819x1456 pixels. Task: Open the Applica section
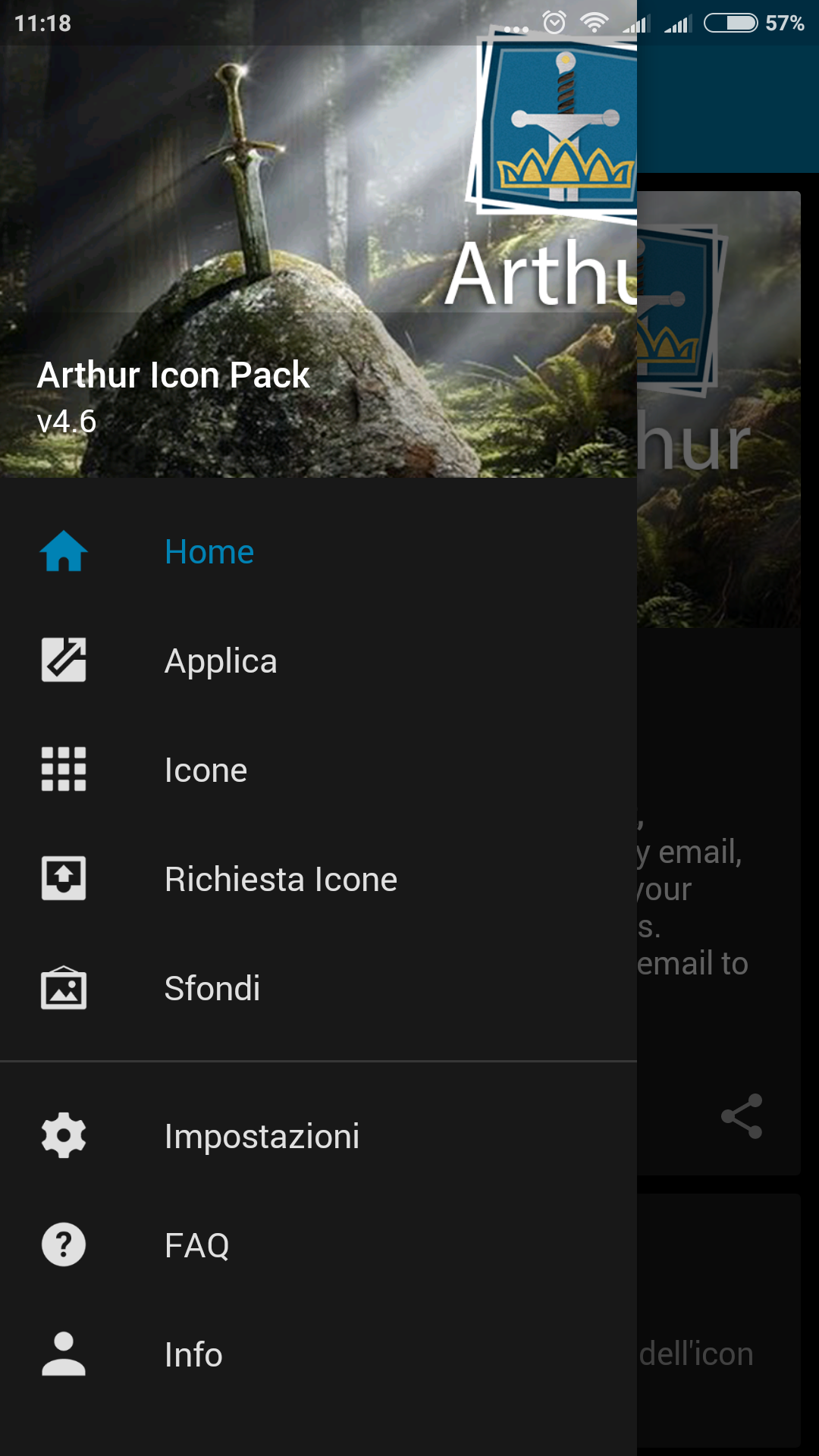(318, 661)
